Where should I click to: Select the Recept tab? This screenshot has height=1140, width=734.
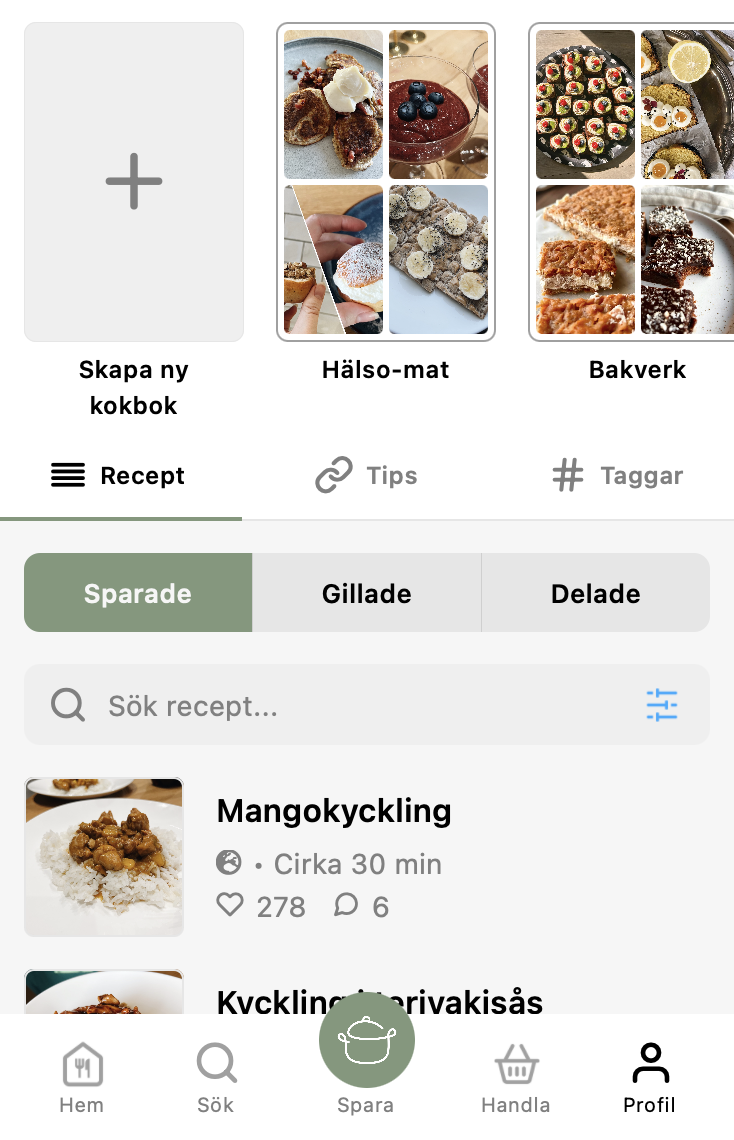click(119, 476)
